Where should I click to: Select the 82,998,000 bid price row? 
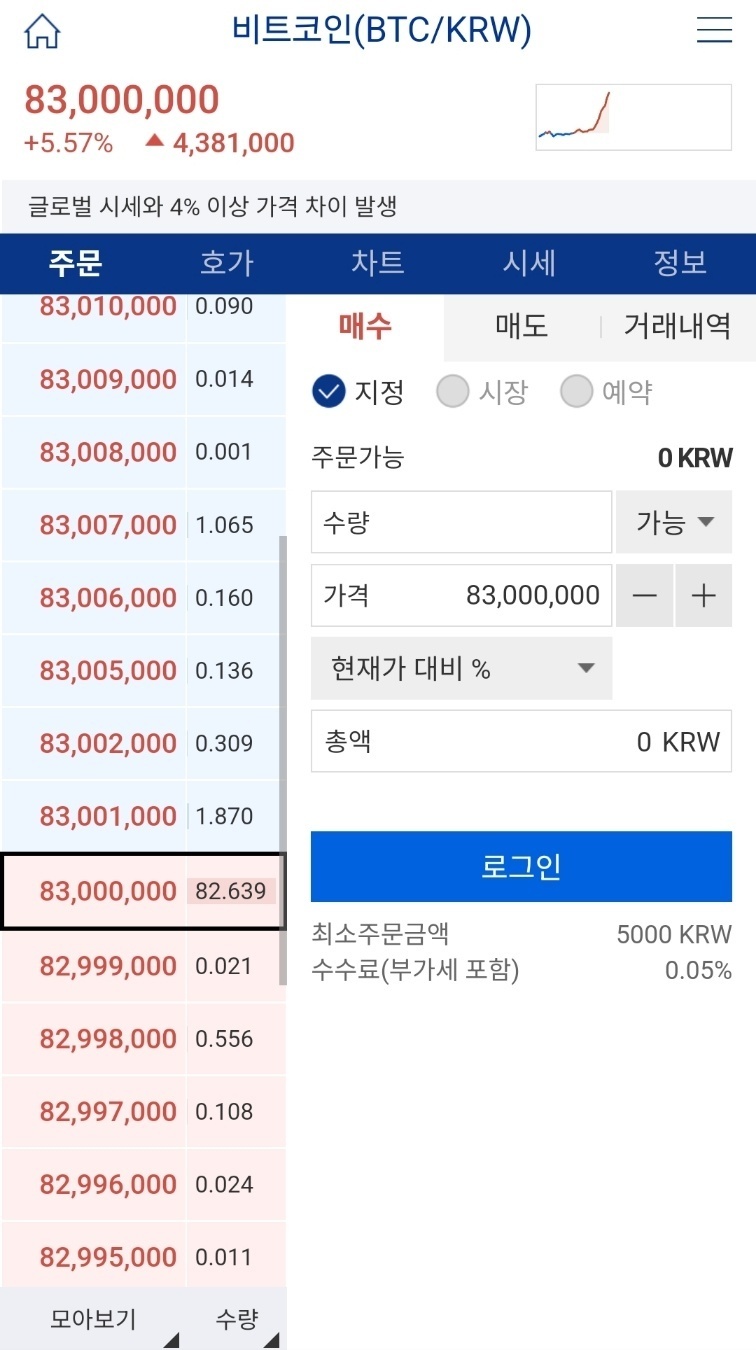143,1039
